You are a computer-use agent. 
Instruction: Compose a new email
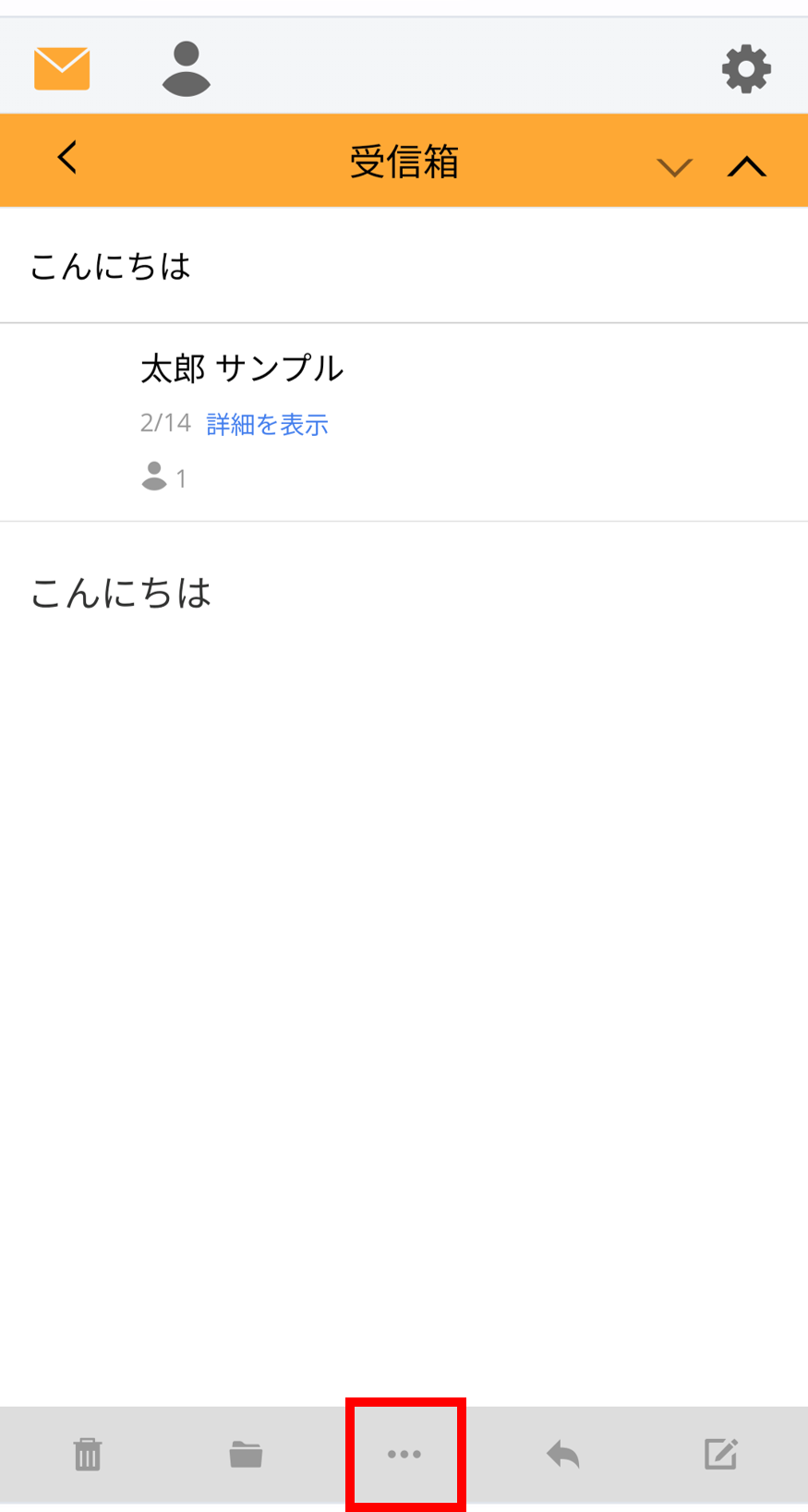coord(721,1454)
